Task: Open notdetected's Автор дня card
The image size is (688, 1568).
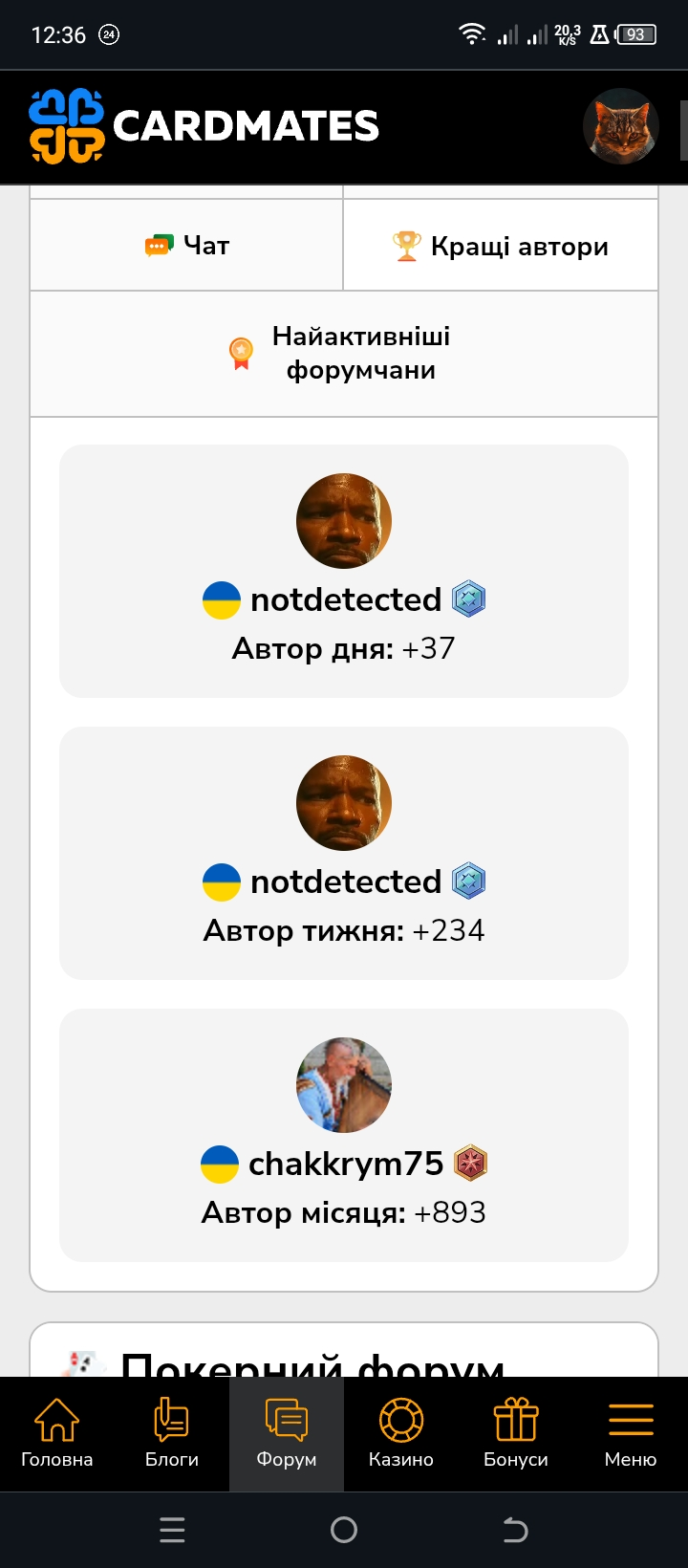Action: (x=344, y=572)
